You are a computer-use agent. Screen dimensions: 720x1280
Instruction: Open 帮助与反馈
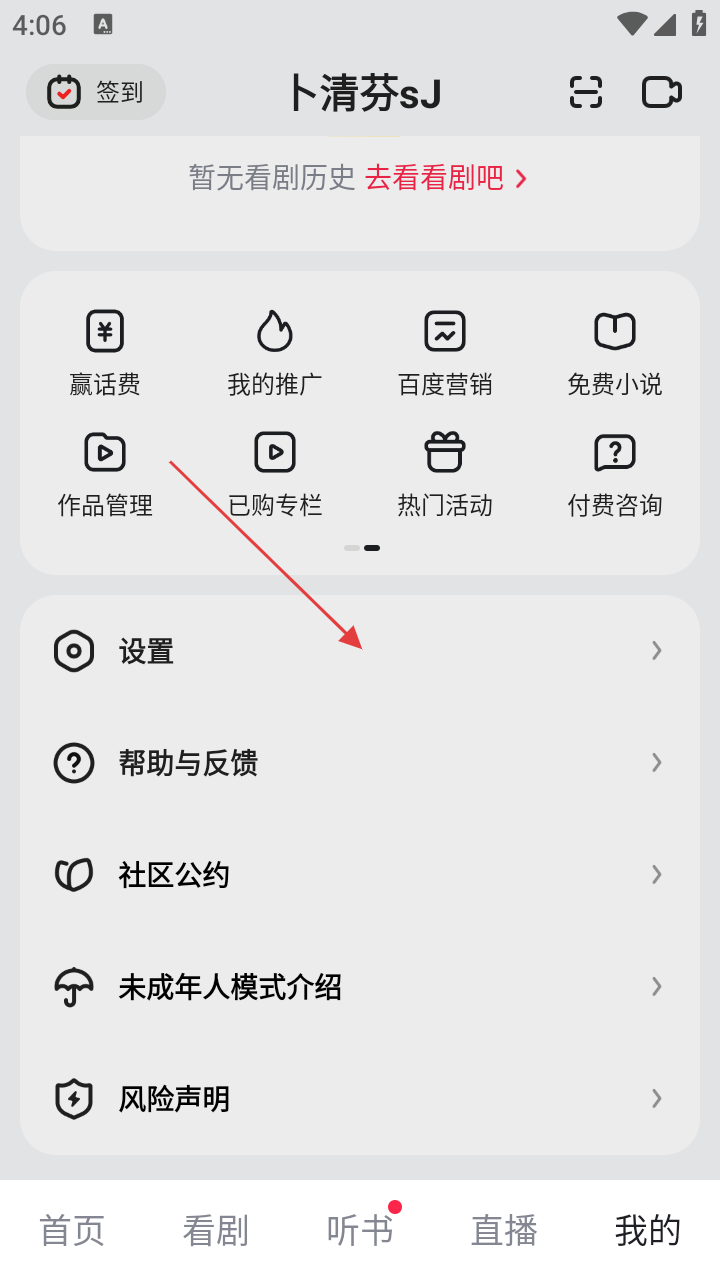coord(359,763)
